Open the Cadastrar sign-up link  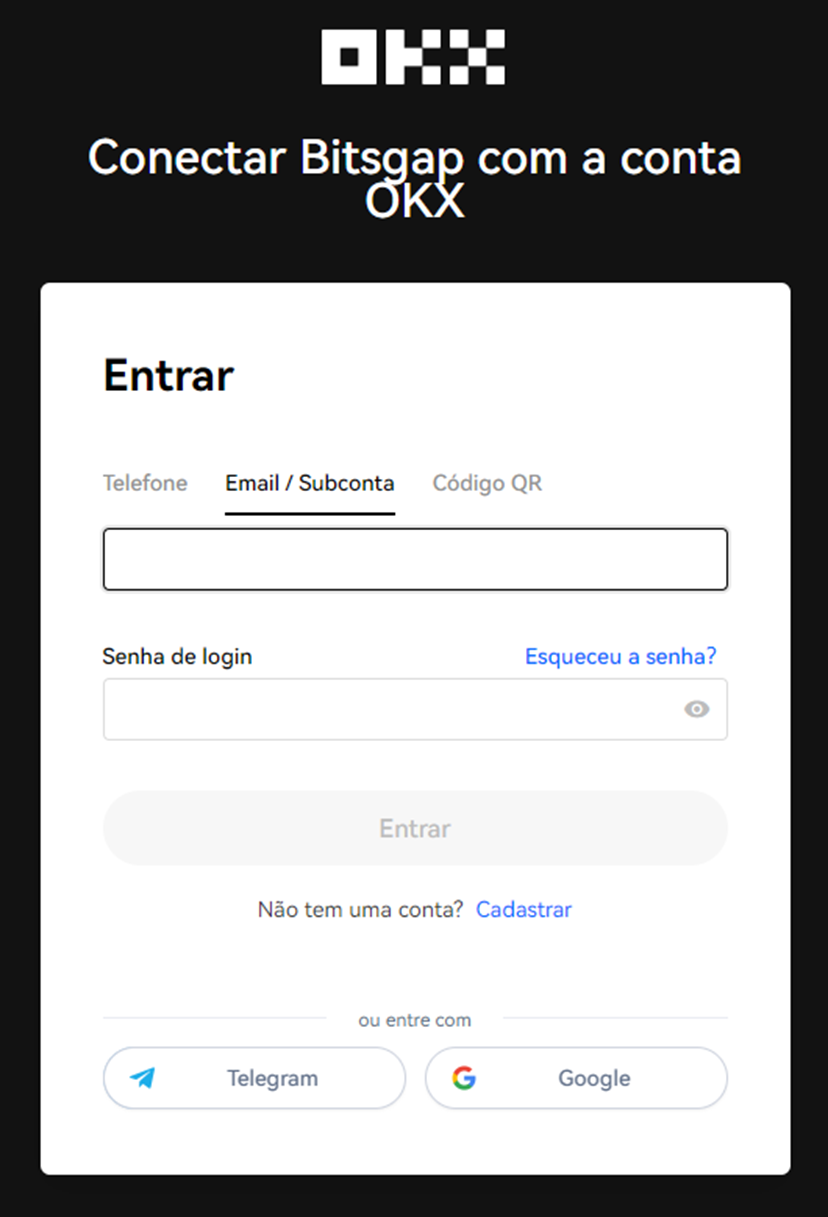(524, 909)
